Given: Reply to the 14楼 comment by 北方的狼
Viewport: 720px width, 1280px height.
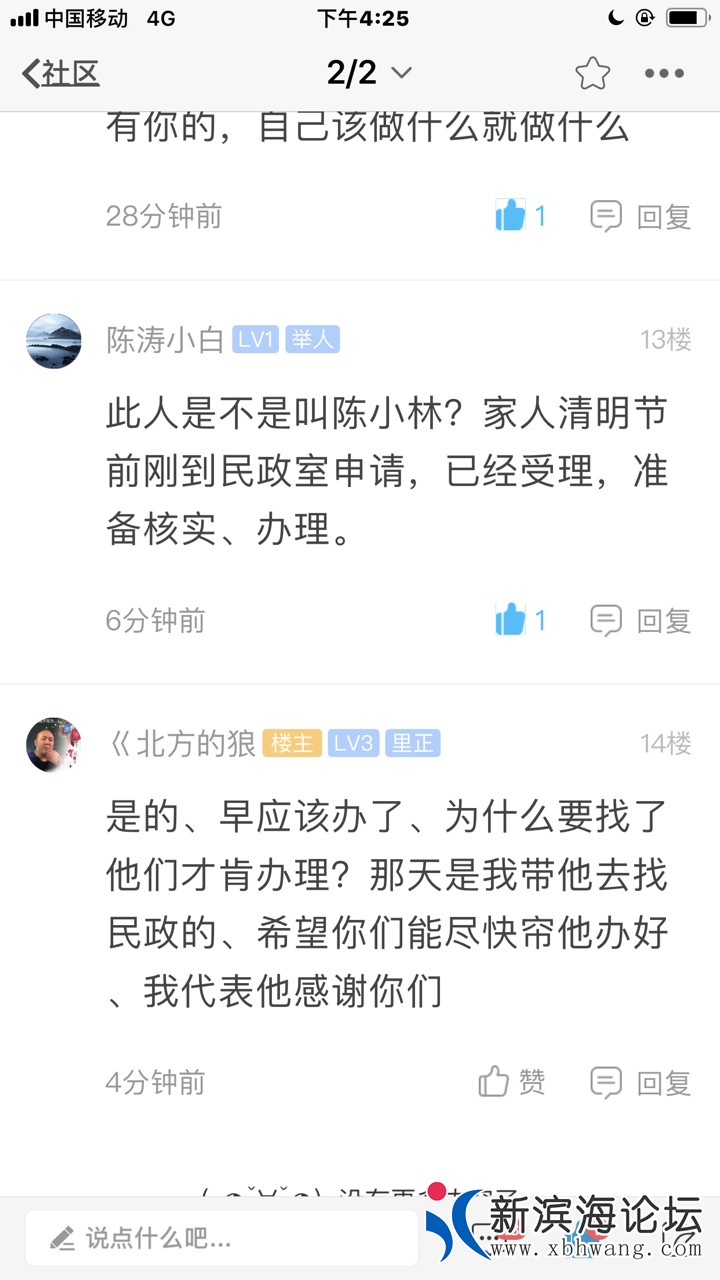Looking at the screenshot, I should (x=641, y=1082).
